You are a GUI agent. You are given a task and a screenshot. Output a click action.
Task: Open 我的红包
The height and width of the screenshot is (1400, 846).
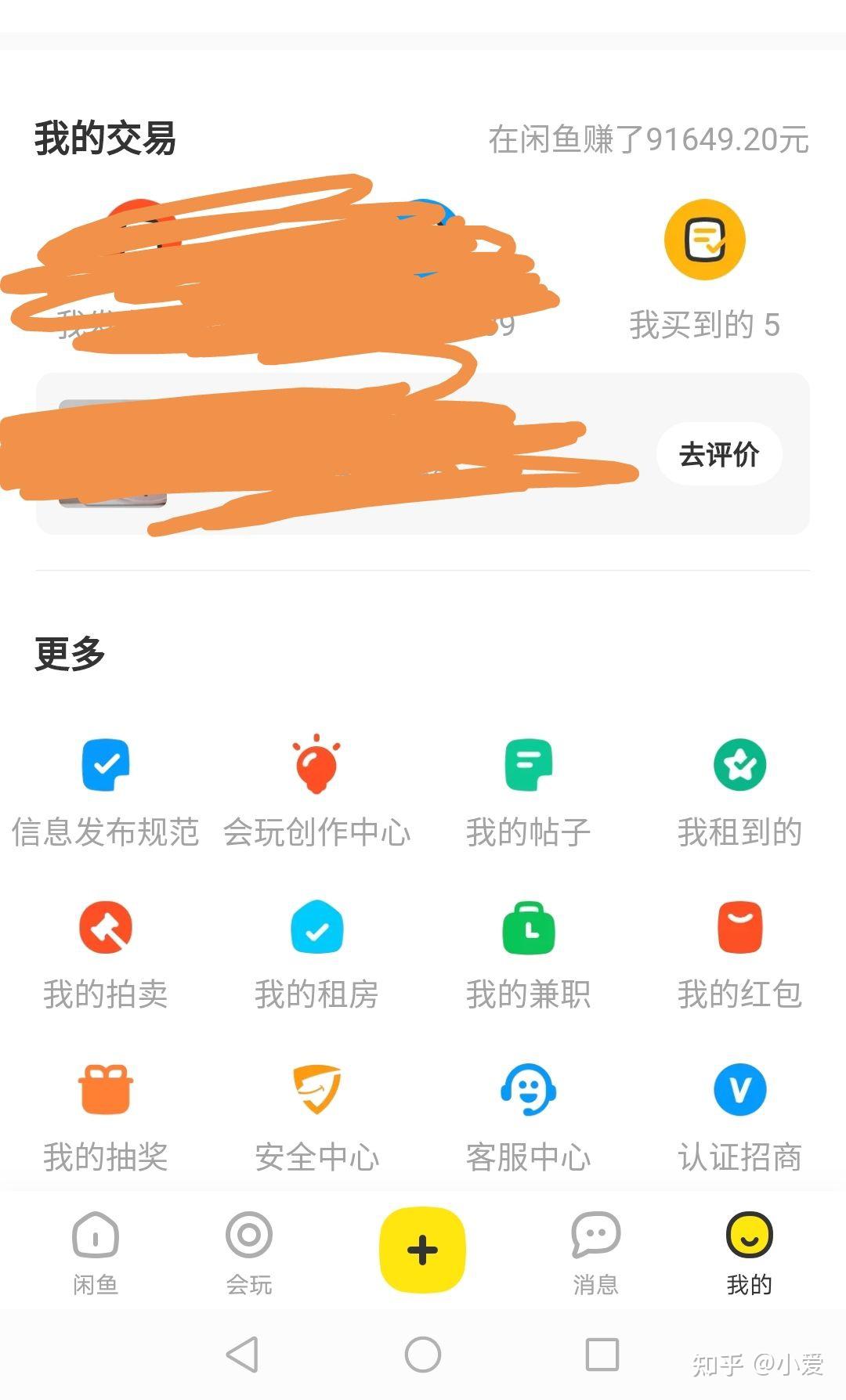pos(740,956)
